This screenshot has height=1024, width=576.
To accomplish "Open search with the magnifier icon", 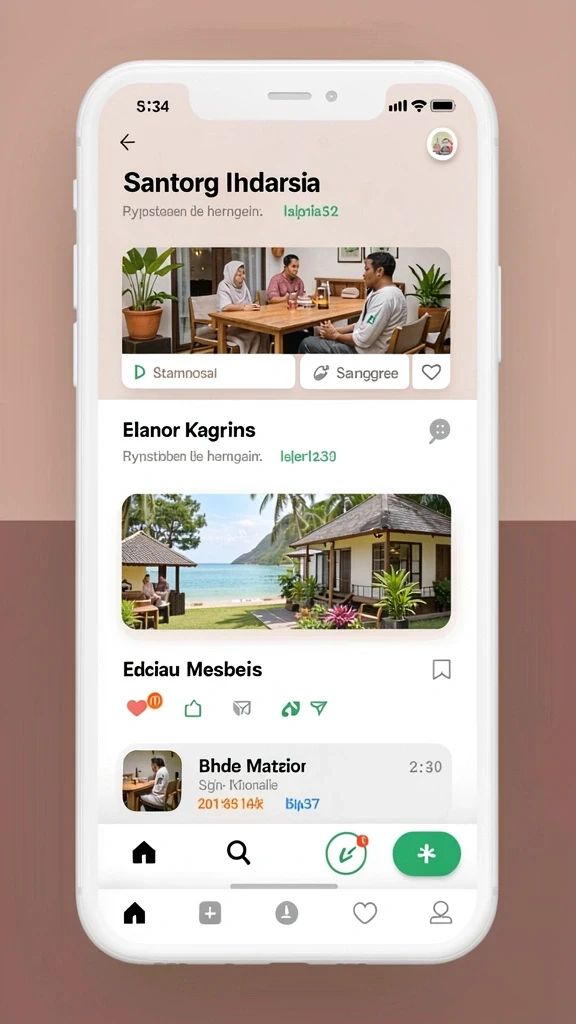I will [x=238, y=852].
